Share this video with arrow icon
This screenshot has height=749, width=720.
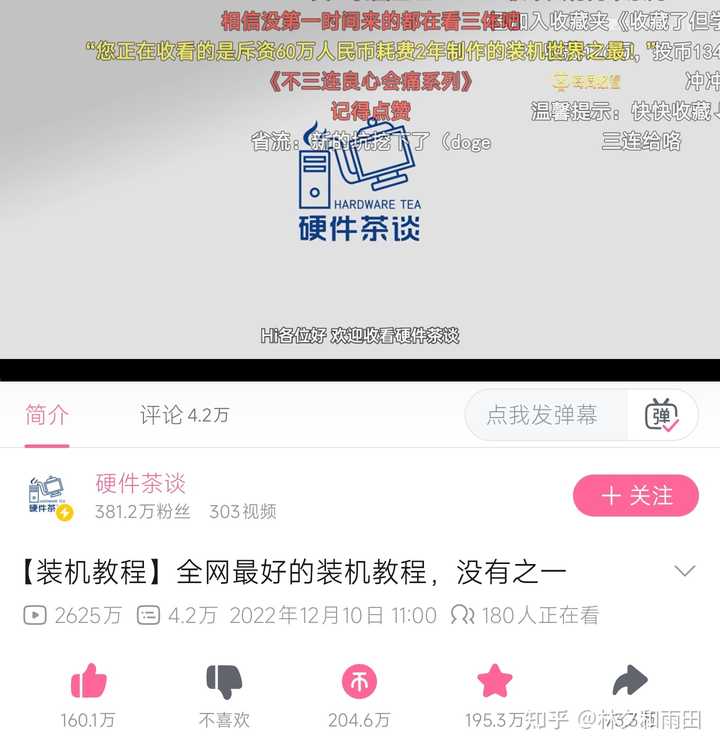(630, 682)
